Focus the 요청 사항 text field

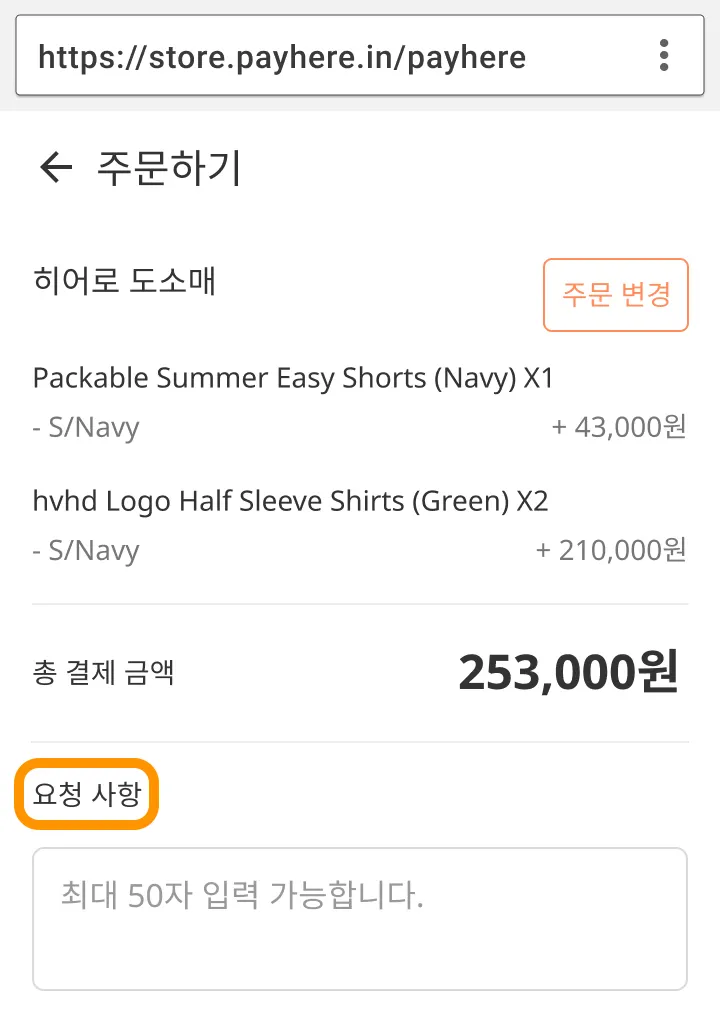click(360, 918)
